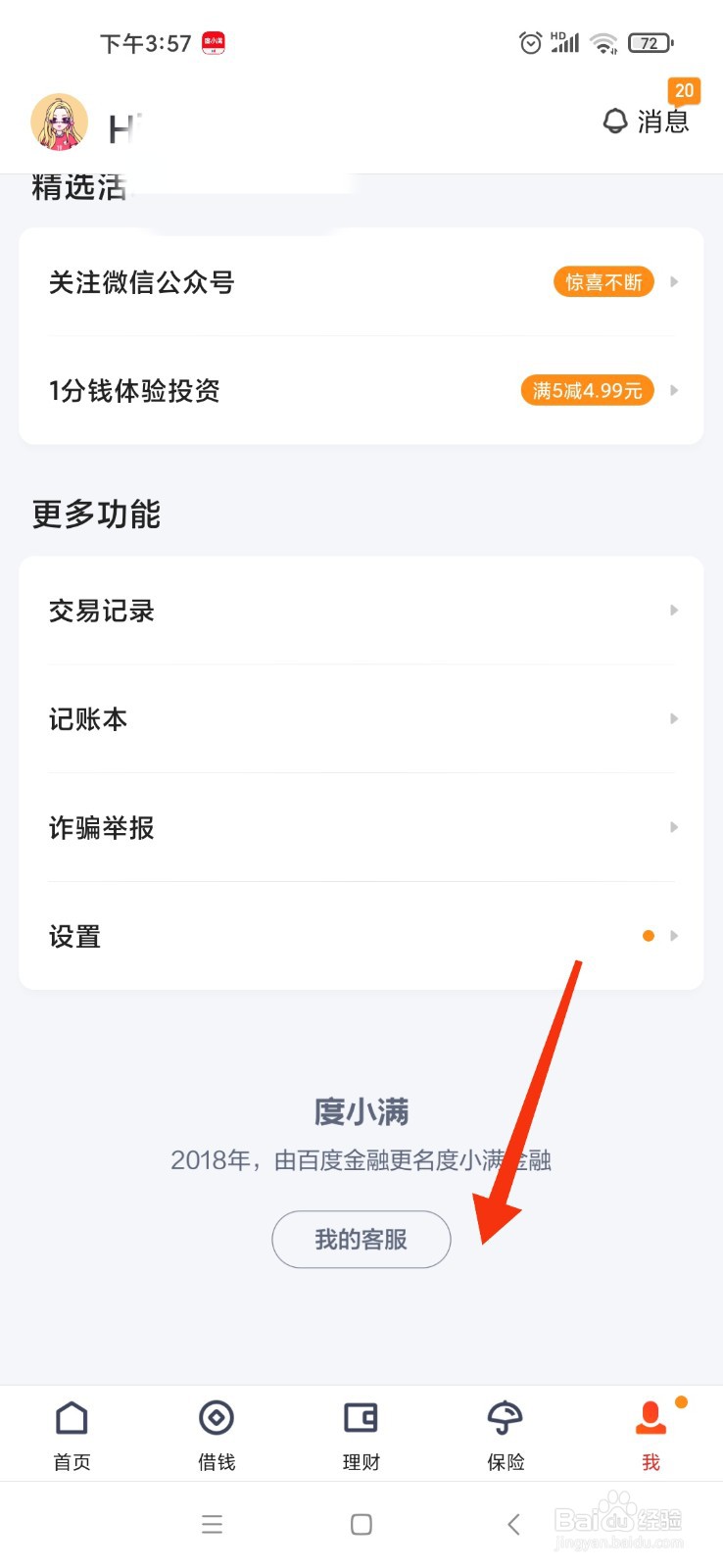The width and height of the screenshot is (723, 1568).
Task: Open the 设置 settings row arrow
Action: [674, 936]
